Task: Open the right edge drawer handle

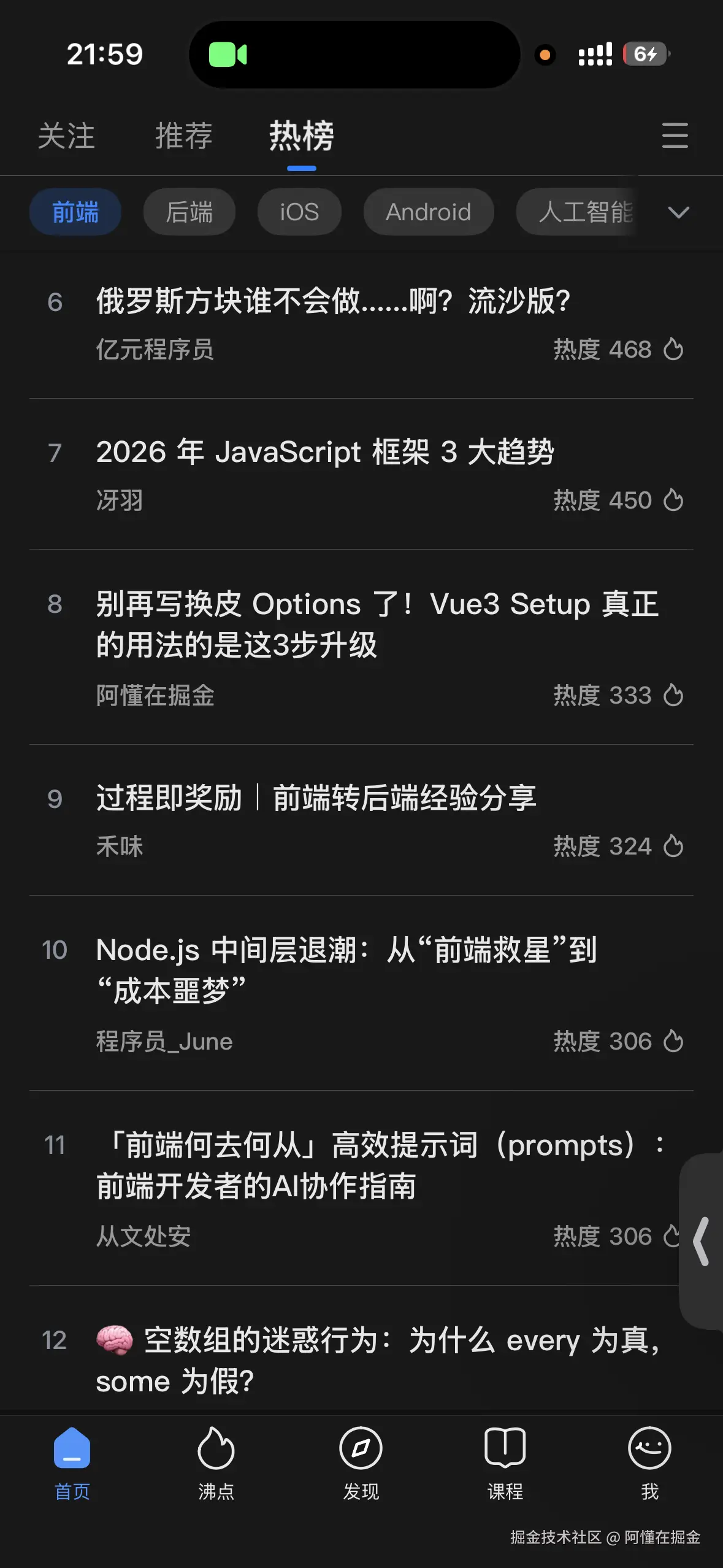Action: (702, 1237)
